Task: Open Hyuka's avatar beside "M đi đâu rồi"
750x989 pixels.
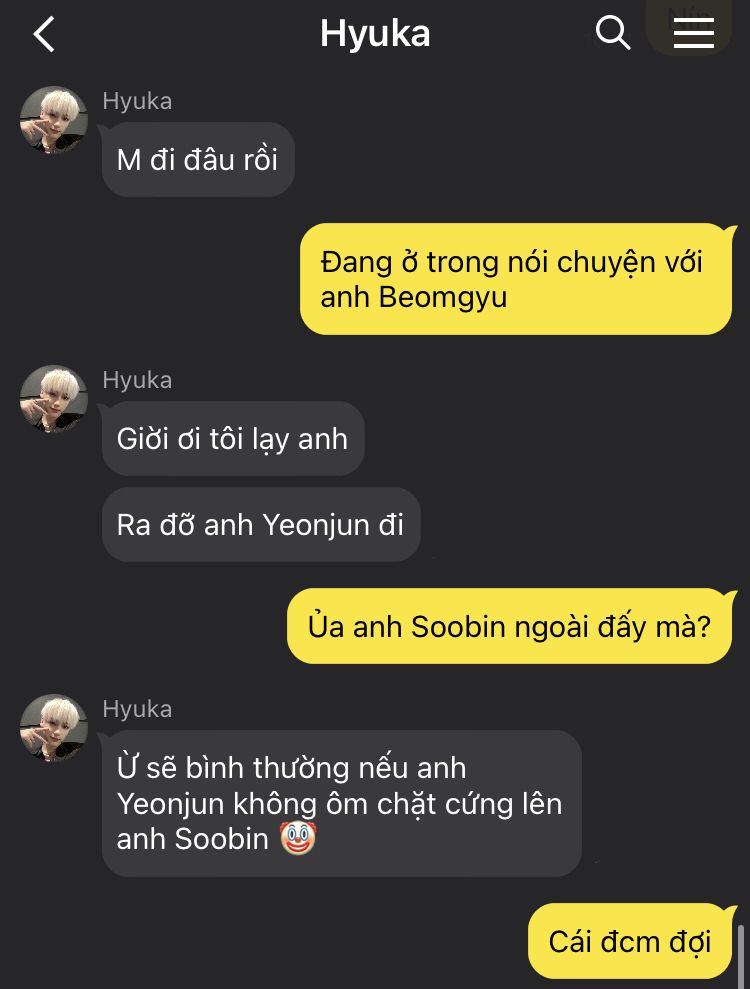Action: click(x=54, y=120)
